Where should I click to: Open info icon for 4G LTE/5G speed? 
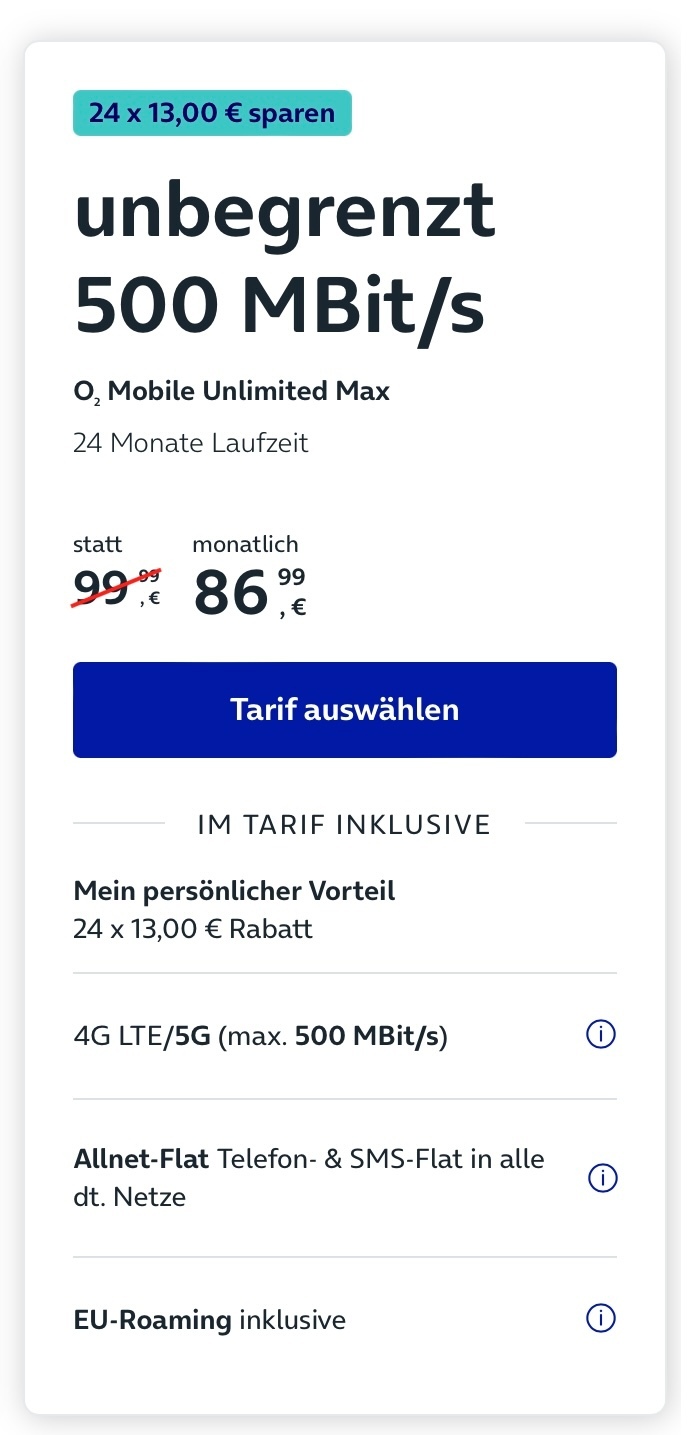(x=601, y=1035)
